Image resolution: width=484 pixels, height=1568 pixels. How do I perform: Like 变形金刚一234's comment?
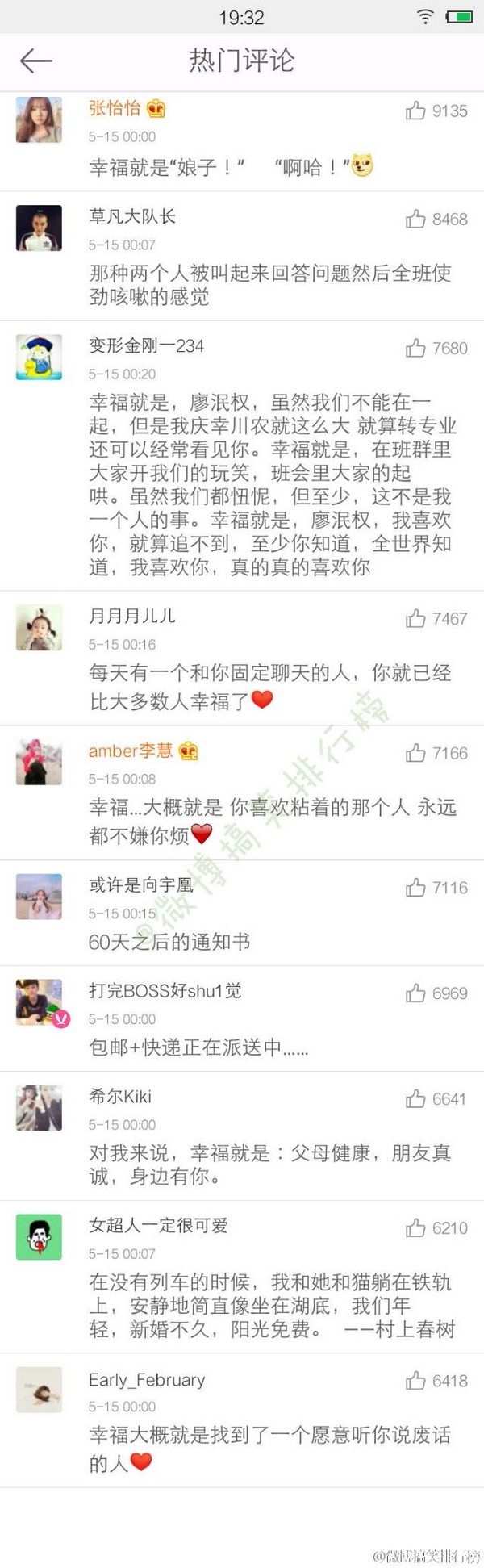click(415, 348)
